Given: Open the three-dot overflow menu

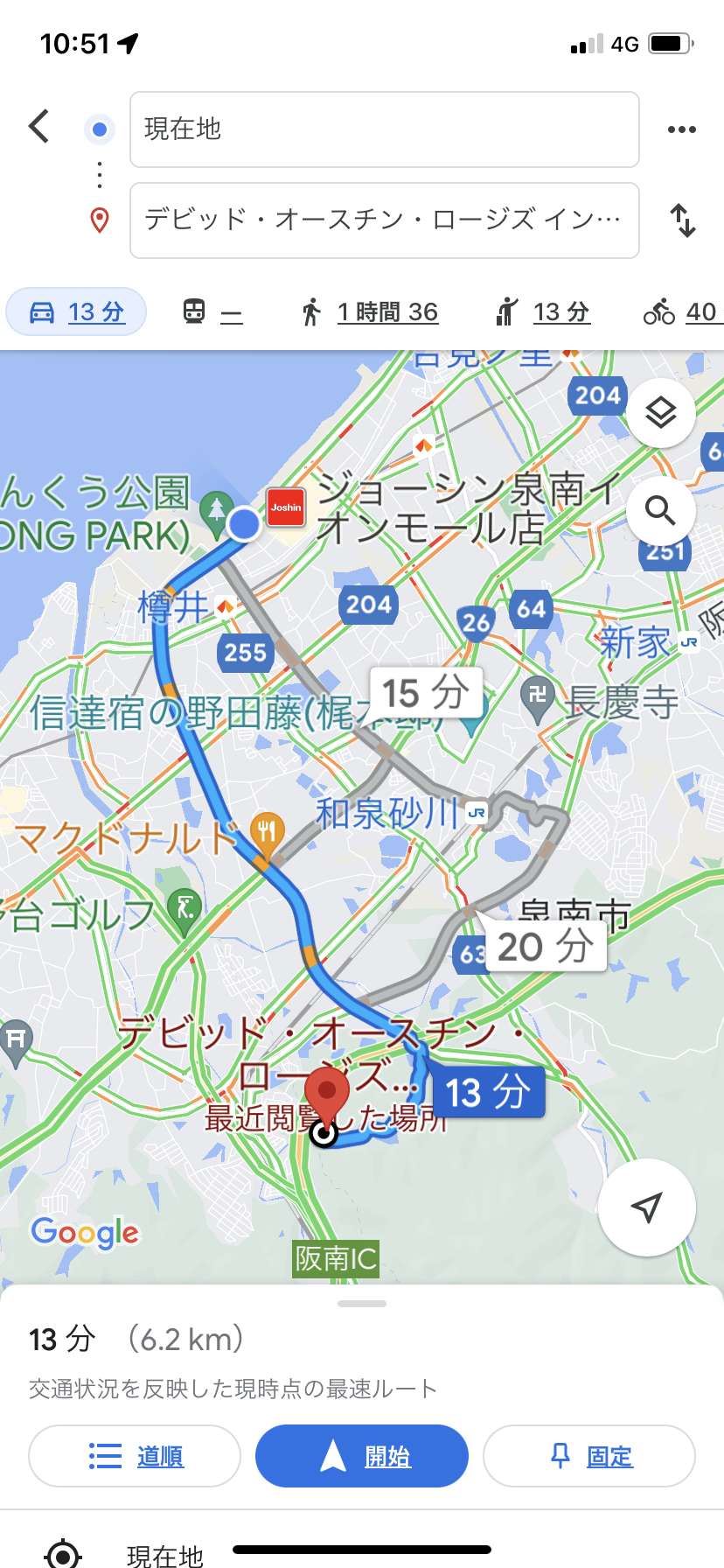Looking at the screenshot, I should coord(681,129).
